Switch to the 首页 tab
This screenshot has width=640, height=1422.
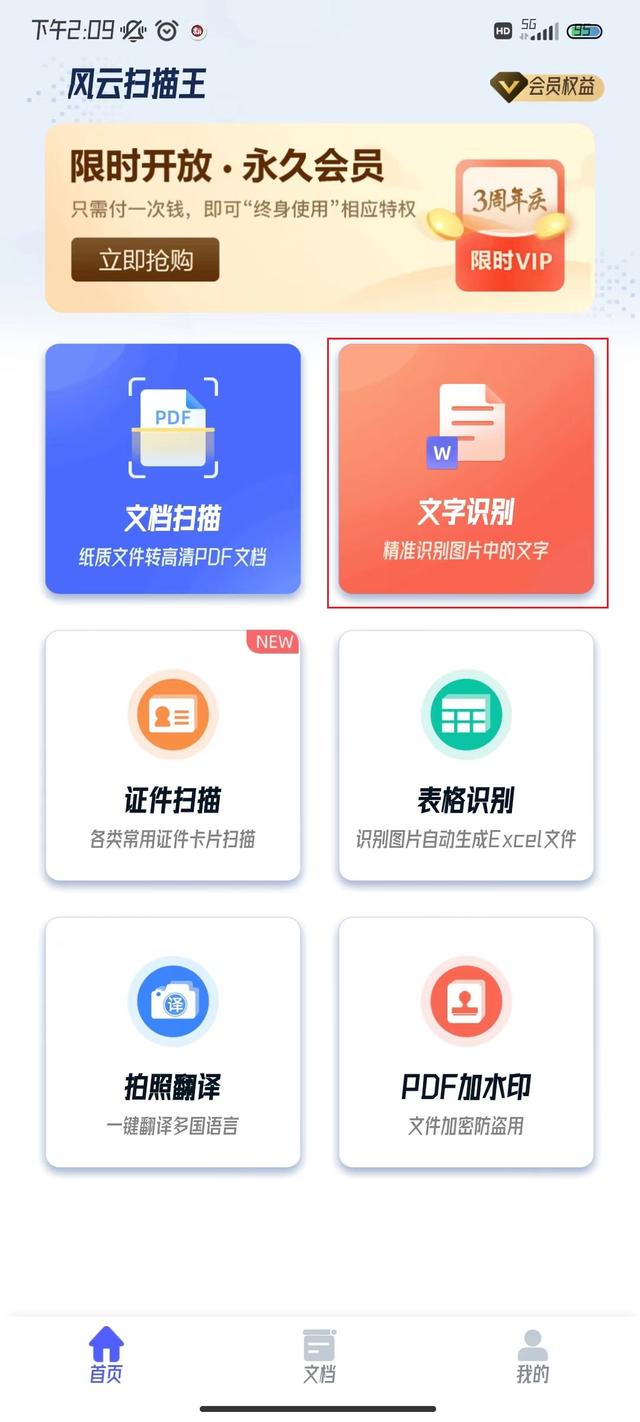point(106,1356)
